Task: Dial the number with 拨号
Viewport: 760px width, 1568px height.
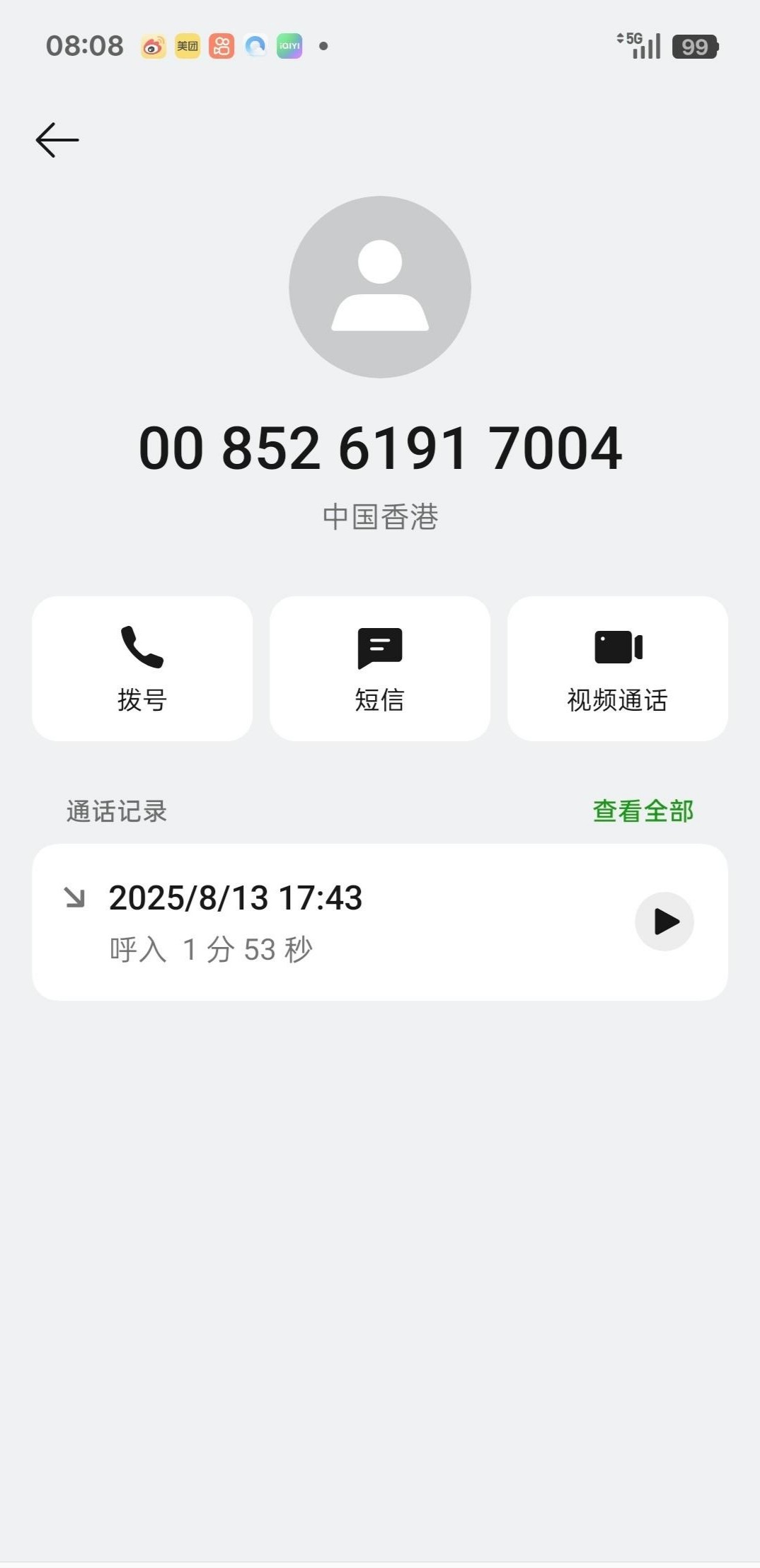Action: pyautogui.click(x=142, y=668)
